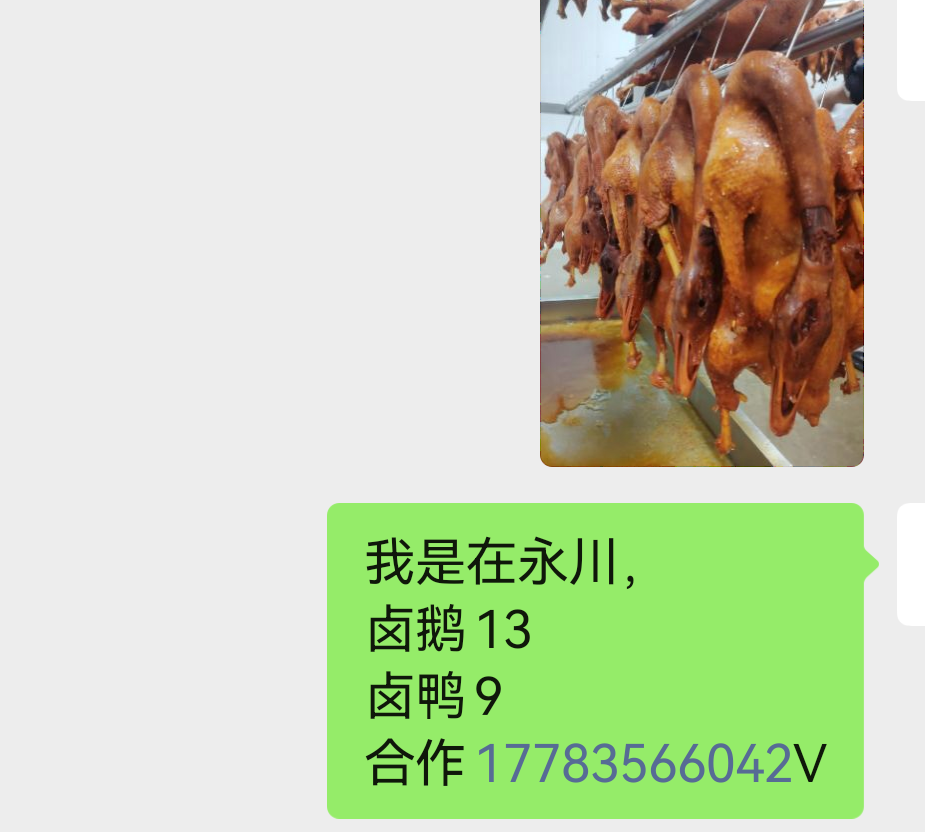This screenshot has height=832, width=925.
Task: Tap the phone number 17783566042 link
Action: [x=633, y=764]
